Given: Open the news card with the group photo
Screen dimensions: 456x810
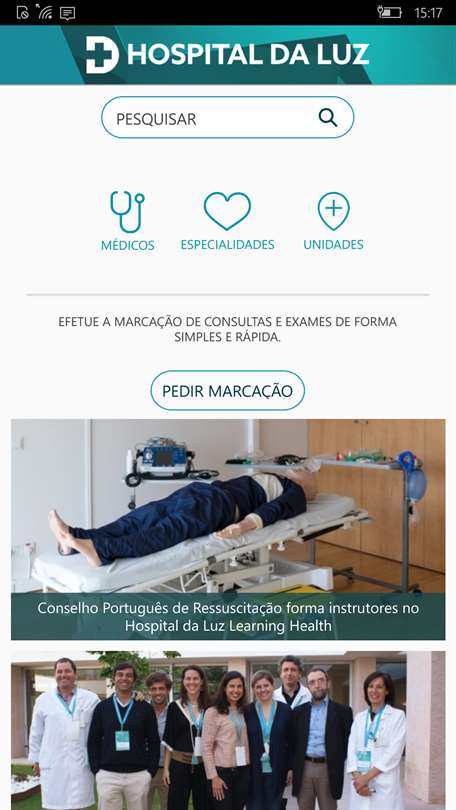Looking at the screenshot, I should [228, 730].
